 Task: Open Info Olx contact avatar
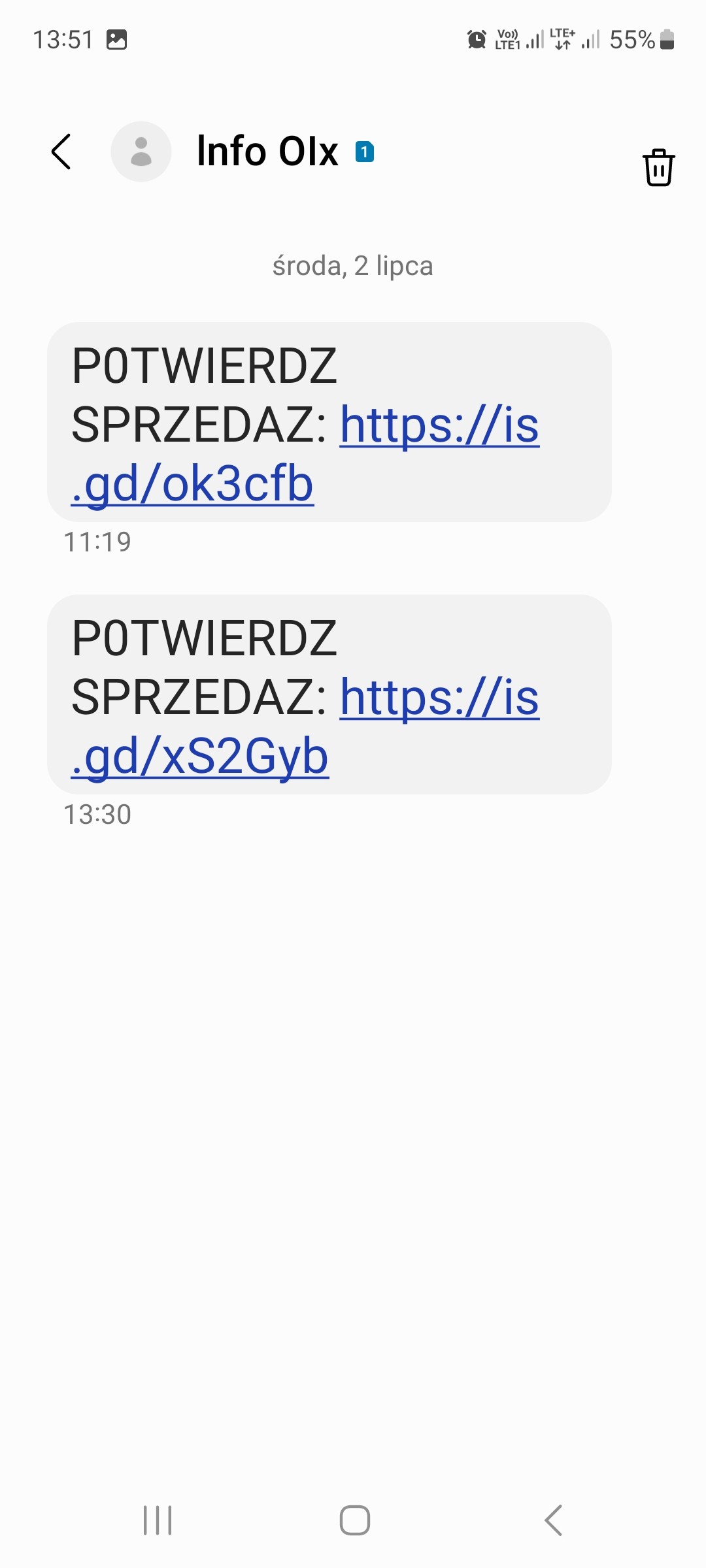(141, 152)
